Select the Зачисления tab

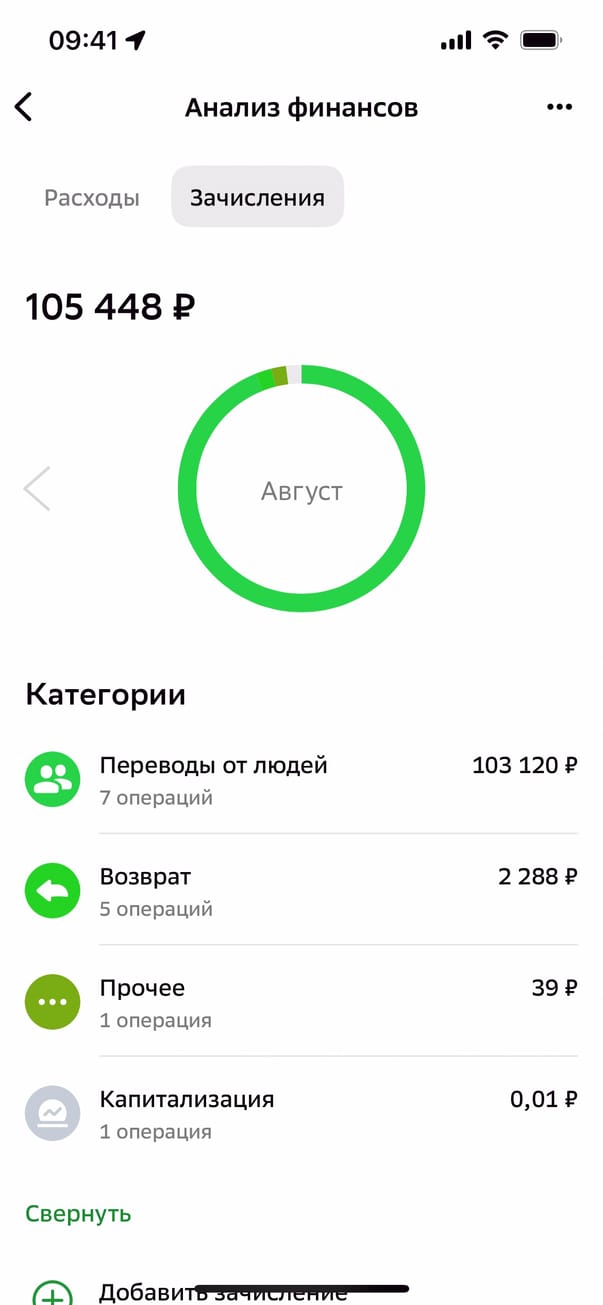[x=257, y=197]
